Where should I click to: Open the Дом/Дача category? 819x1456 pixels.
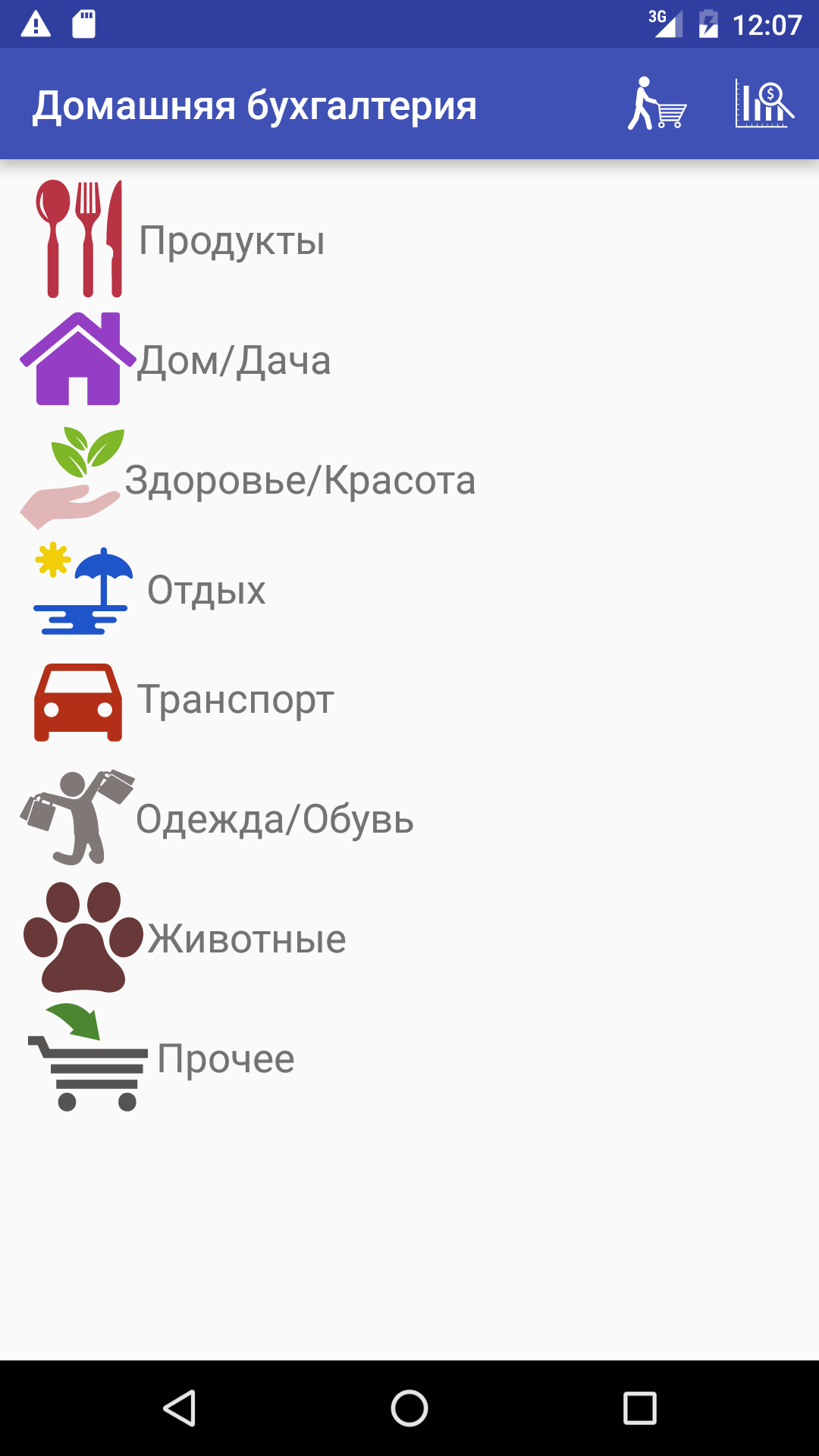409,359
